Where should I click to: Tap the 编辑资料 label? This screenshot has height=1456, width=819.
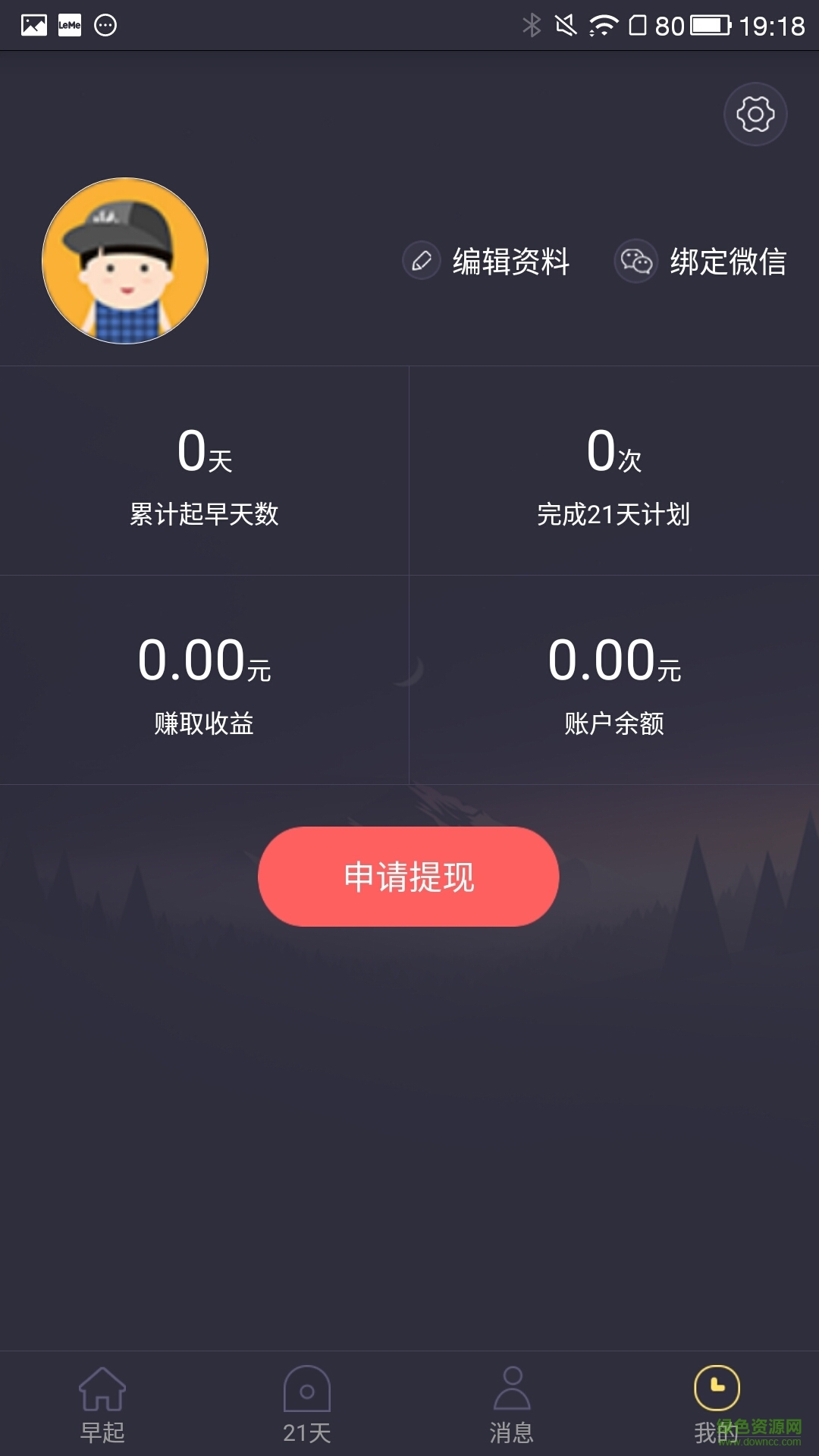tap(511, 263)
